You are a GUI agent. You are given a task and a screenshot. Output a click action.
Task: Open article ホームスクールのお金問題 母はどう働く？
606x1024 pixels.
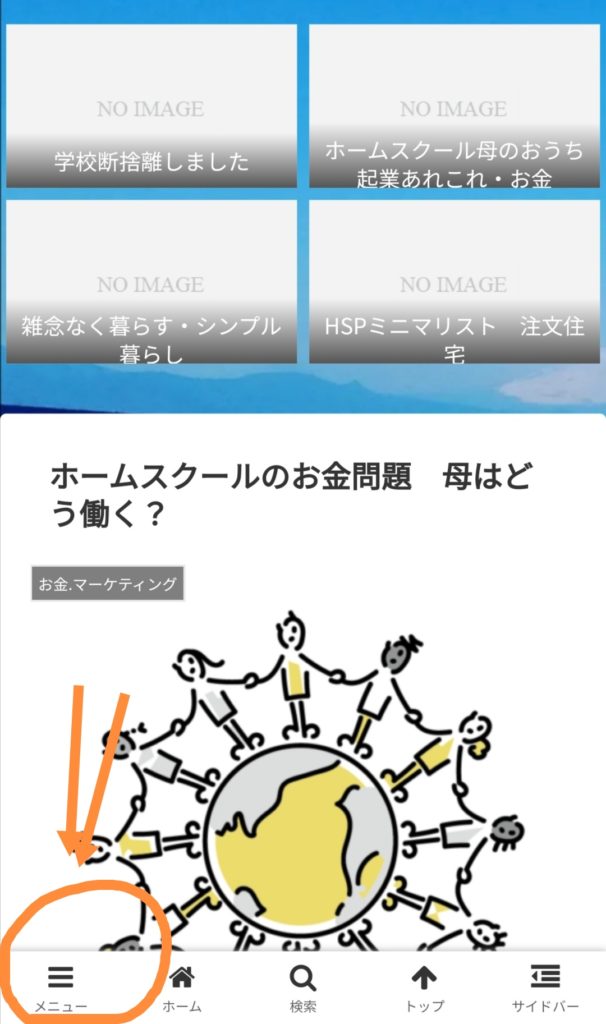290,496
